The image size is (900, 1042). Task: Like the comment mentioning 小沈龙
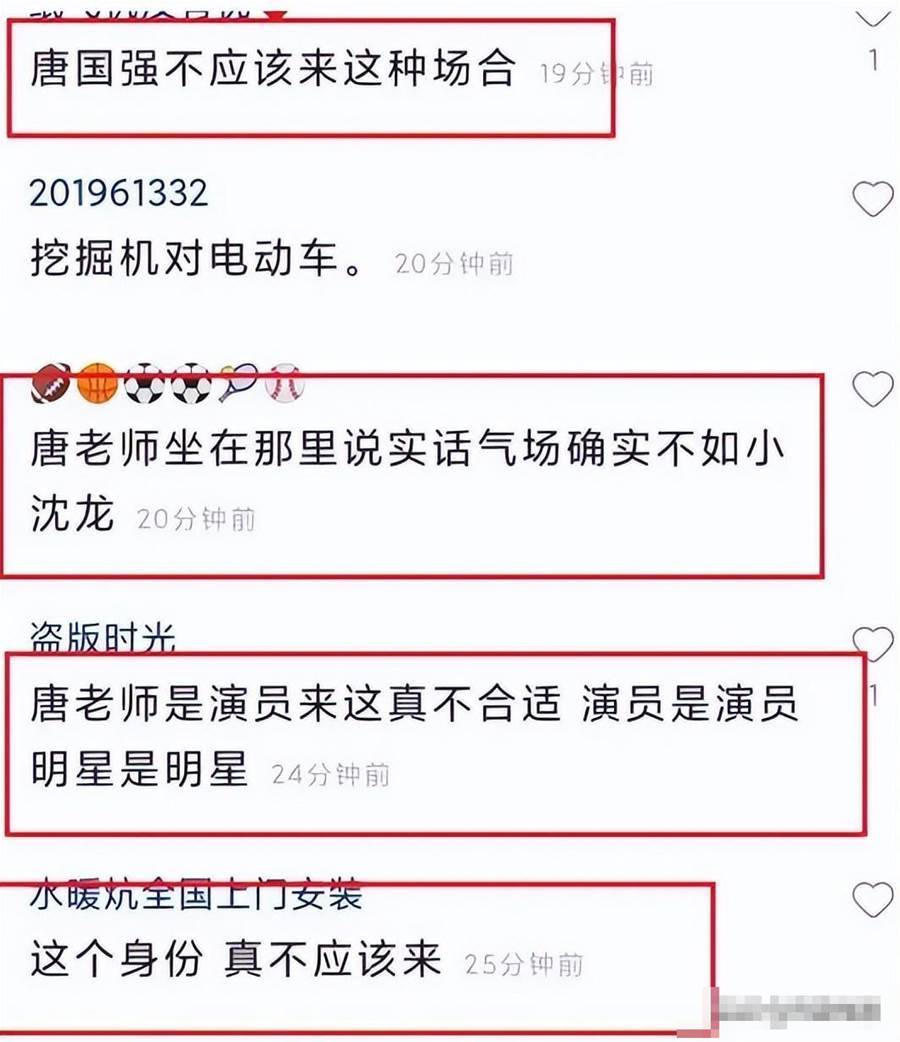872,387
